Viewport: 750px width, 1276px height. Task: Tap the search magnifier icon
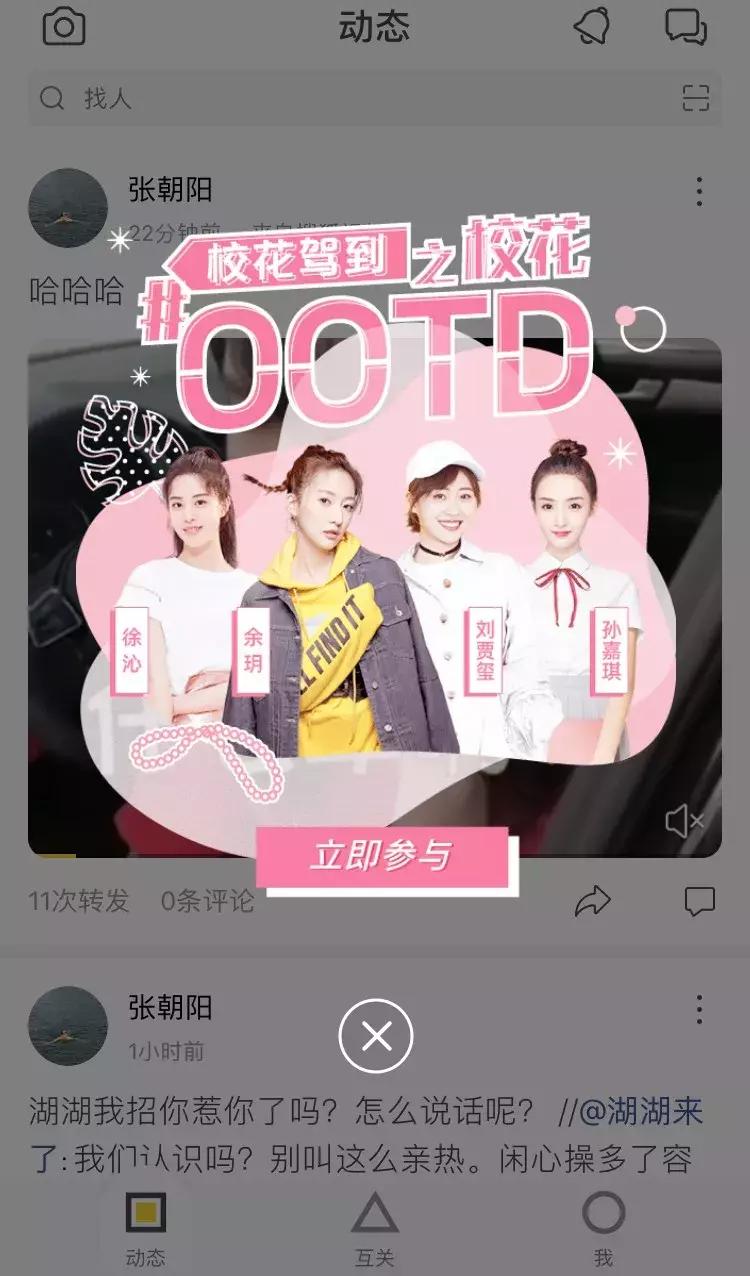click(x=50, y=97)
